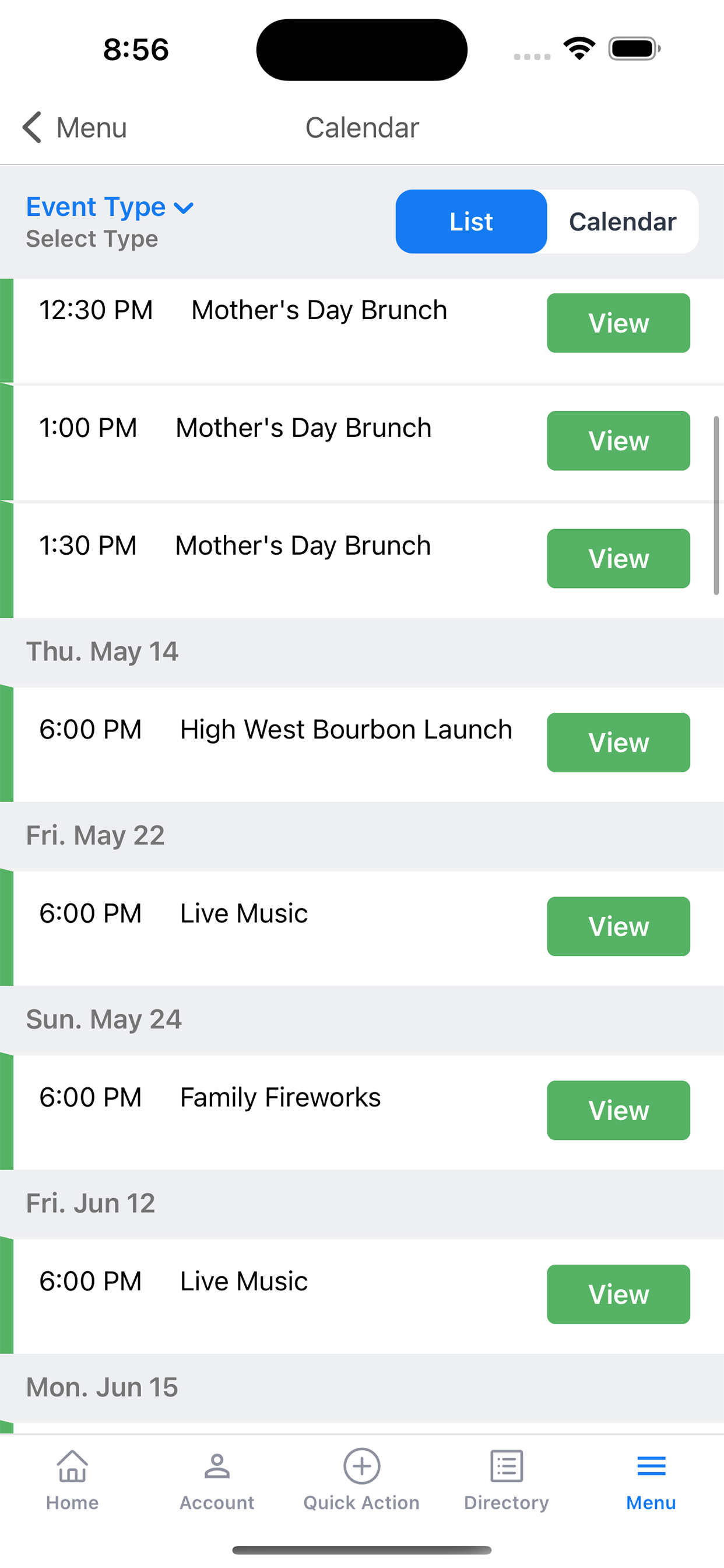The height and width of the screenshot is (1568, 724).
Task: Open the Home tab
Action: click(x=72, y=1480)
